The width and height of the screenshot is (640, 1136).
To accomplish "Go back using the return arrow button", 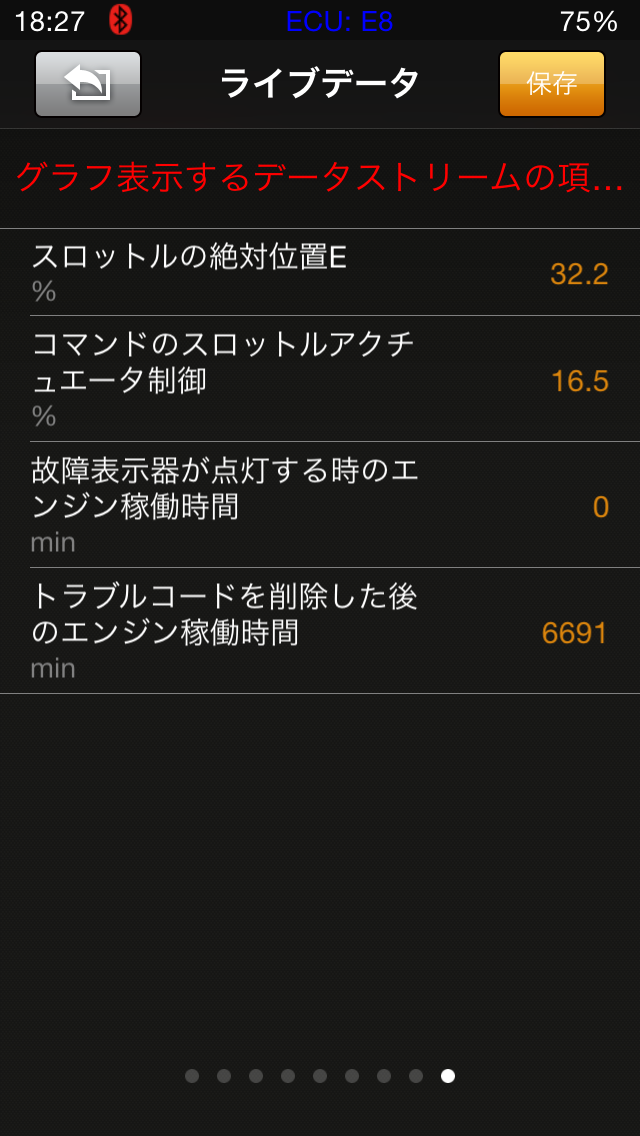I will tap(88, 84).
